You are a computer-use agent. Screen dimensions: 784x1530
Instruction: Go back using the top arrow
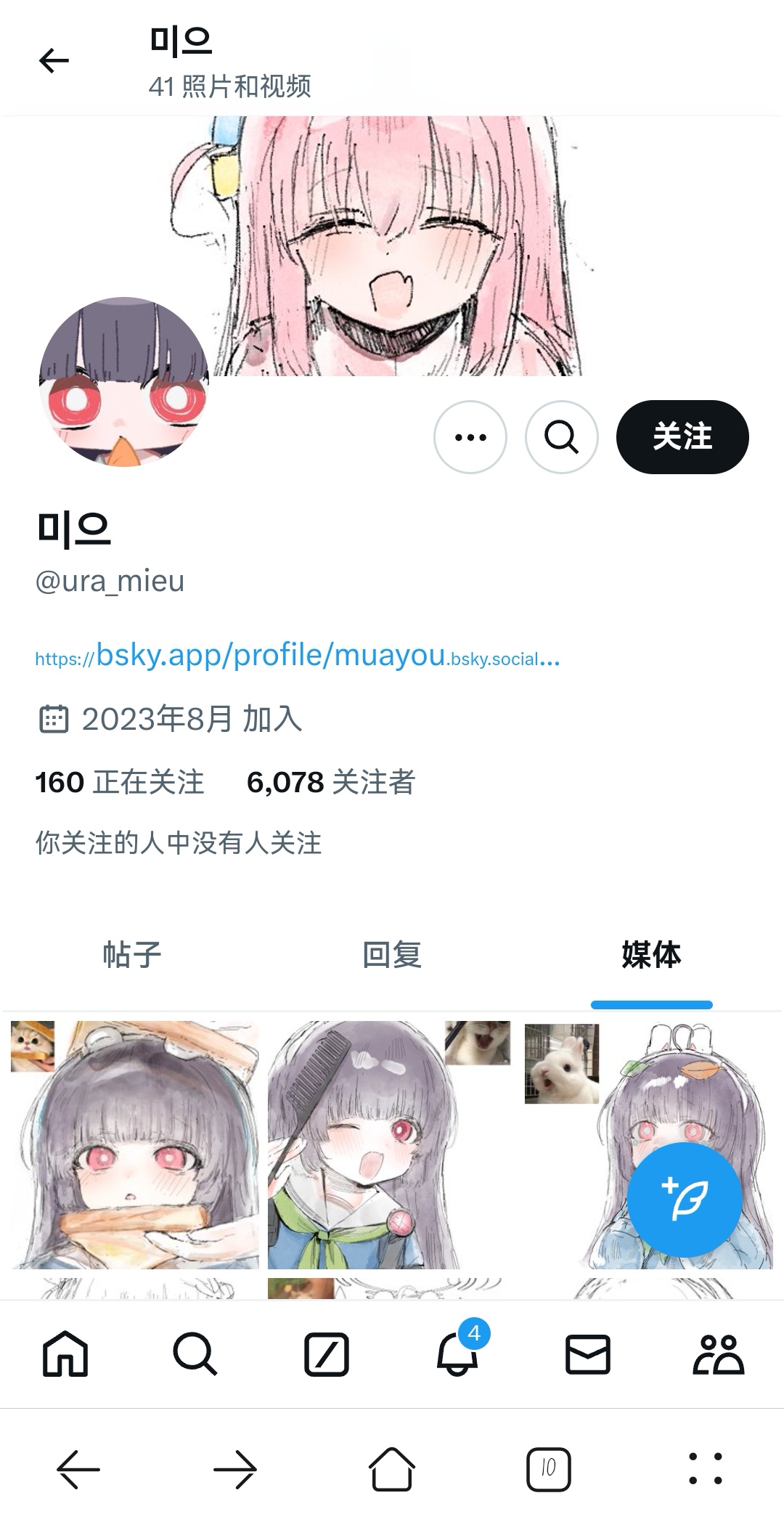point(54,60)
